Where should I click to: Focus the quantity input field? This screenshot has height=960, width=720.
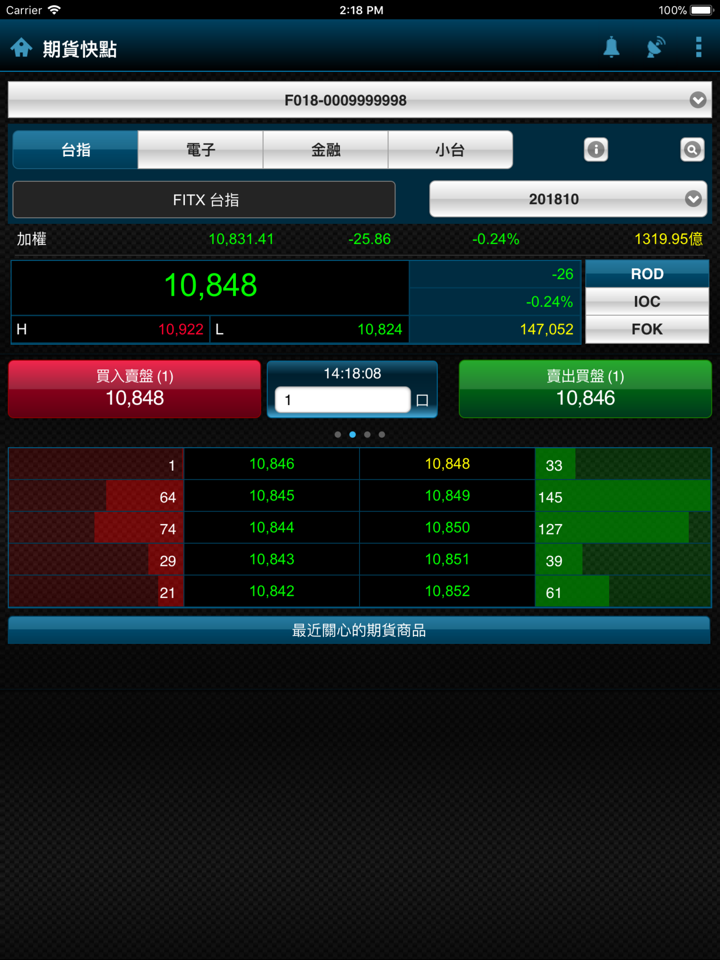coord(342,400)
